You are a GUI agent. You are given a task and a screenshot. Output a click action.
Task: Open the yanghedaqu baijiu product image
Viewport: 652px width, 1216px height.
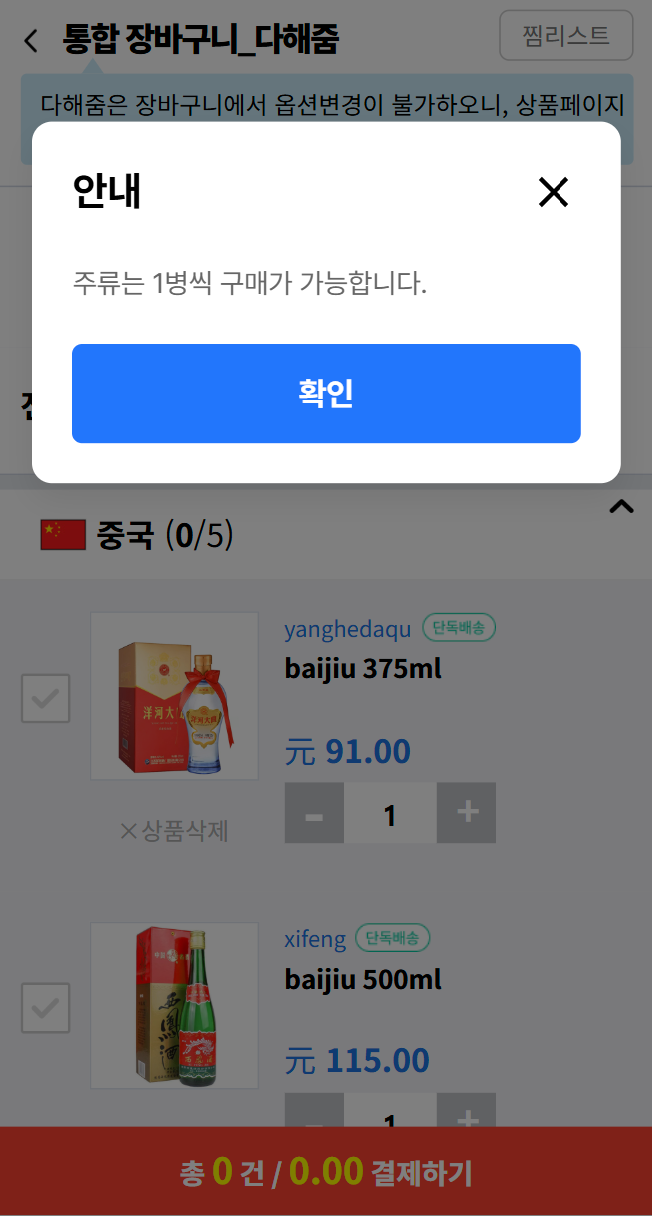pos(175,696)
